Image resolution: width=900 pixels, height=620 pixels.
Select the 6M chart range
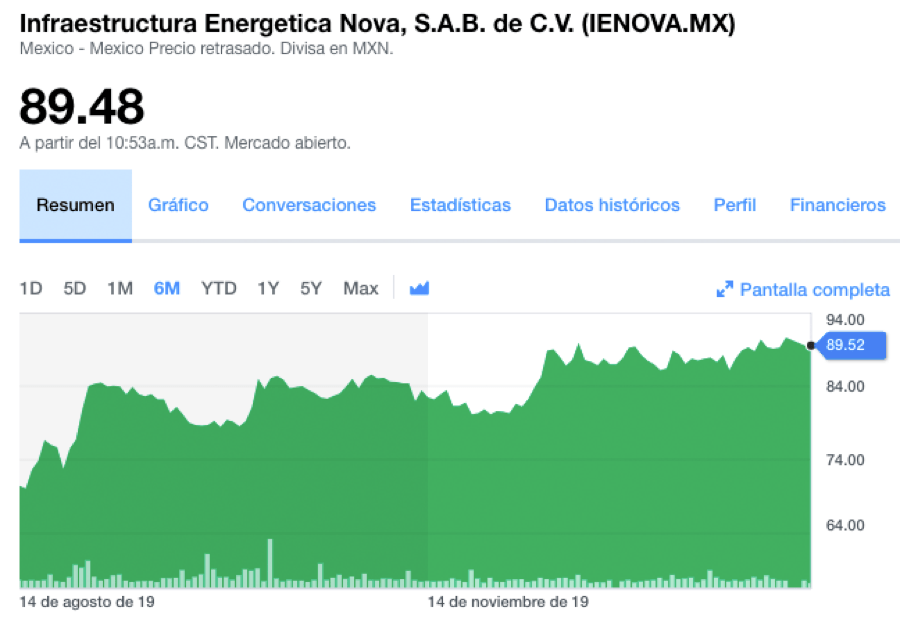[167, 289]
